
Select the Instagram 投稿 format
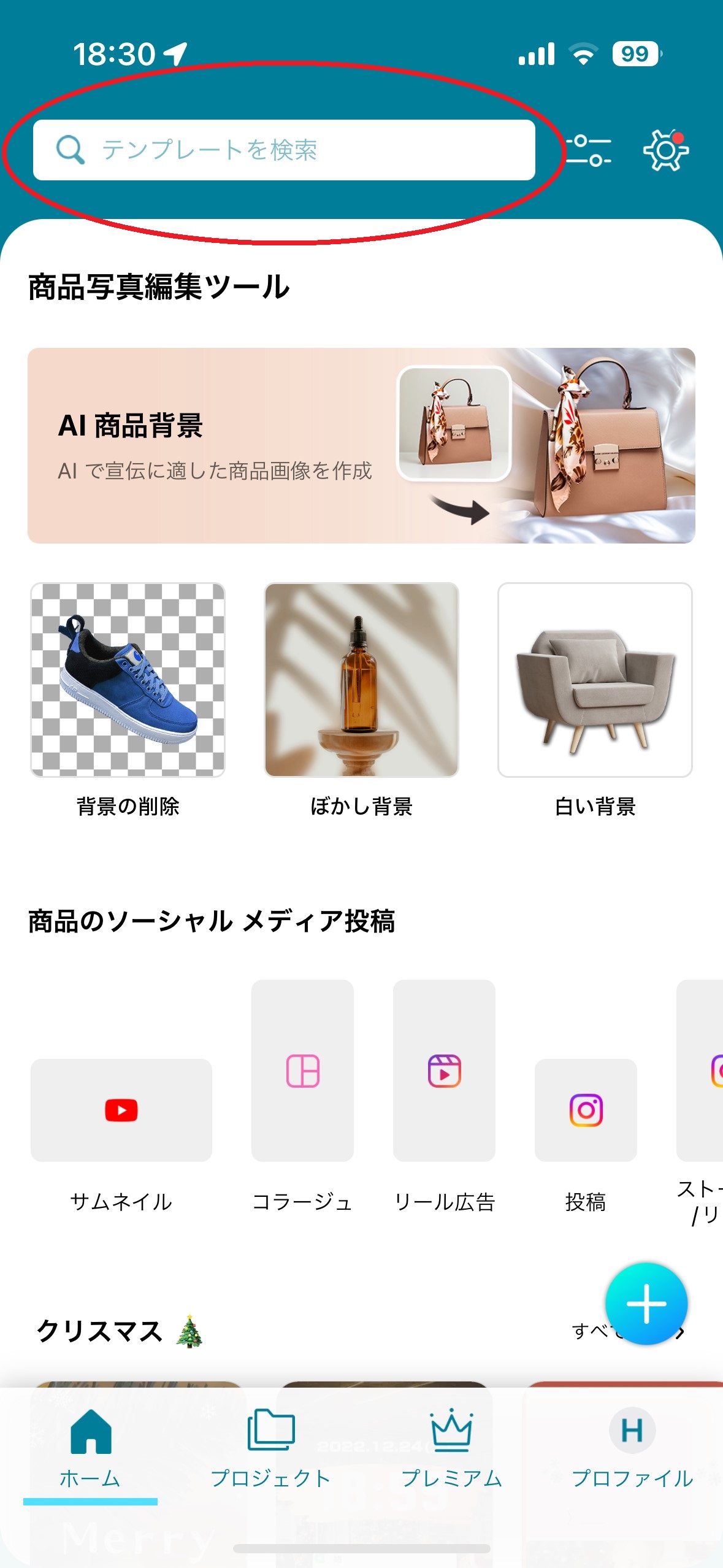[x=586, y=1110]
